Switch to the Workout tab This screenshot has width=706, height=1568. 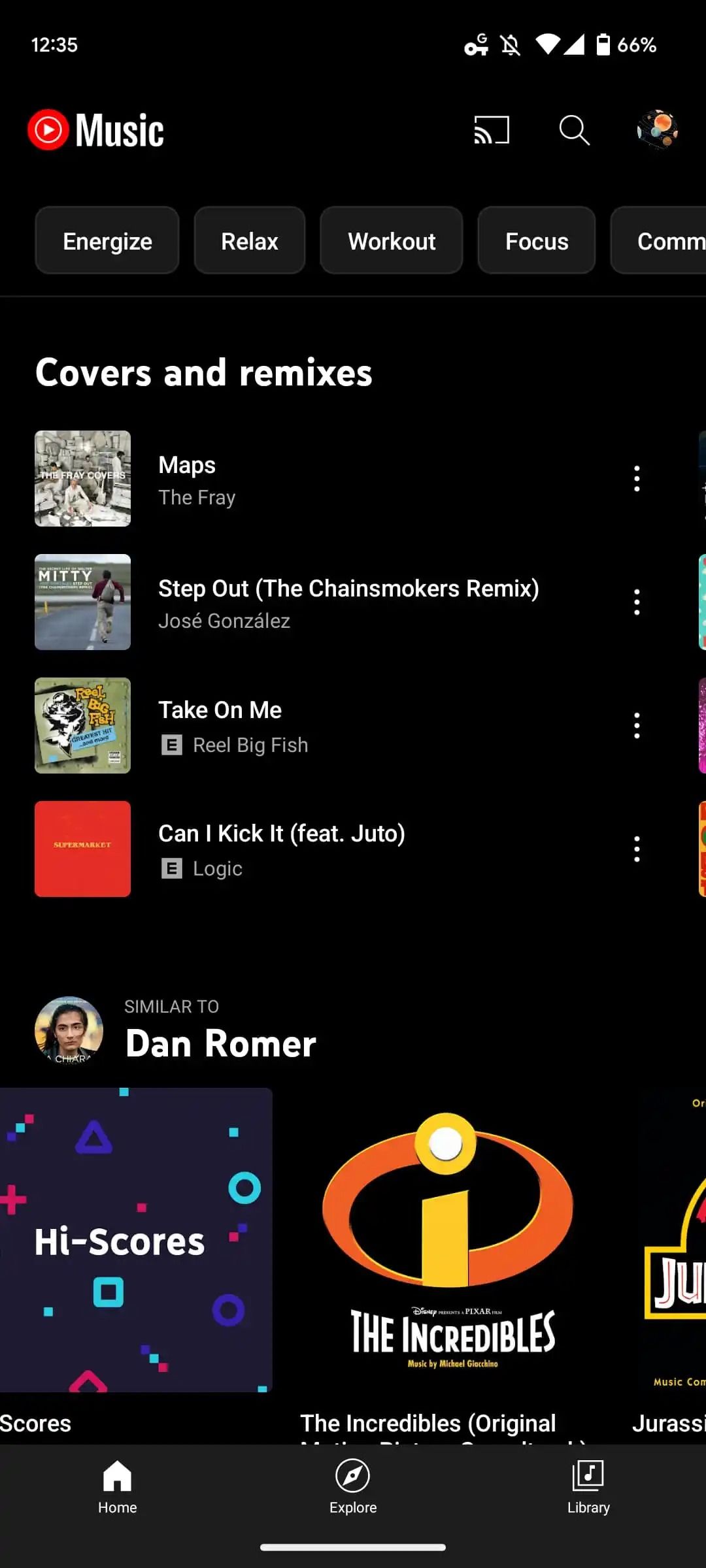coord(391,240)
